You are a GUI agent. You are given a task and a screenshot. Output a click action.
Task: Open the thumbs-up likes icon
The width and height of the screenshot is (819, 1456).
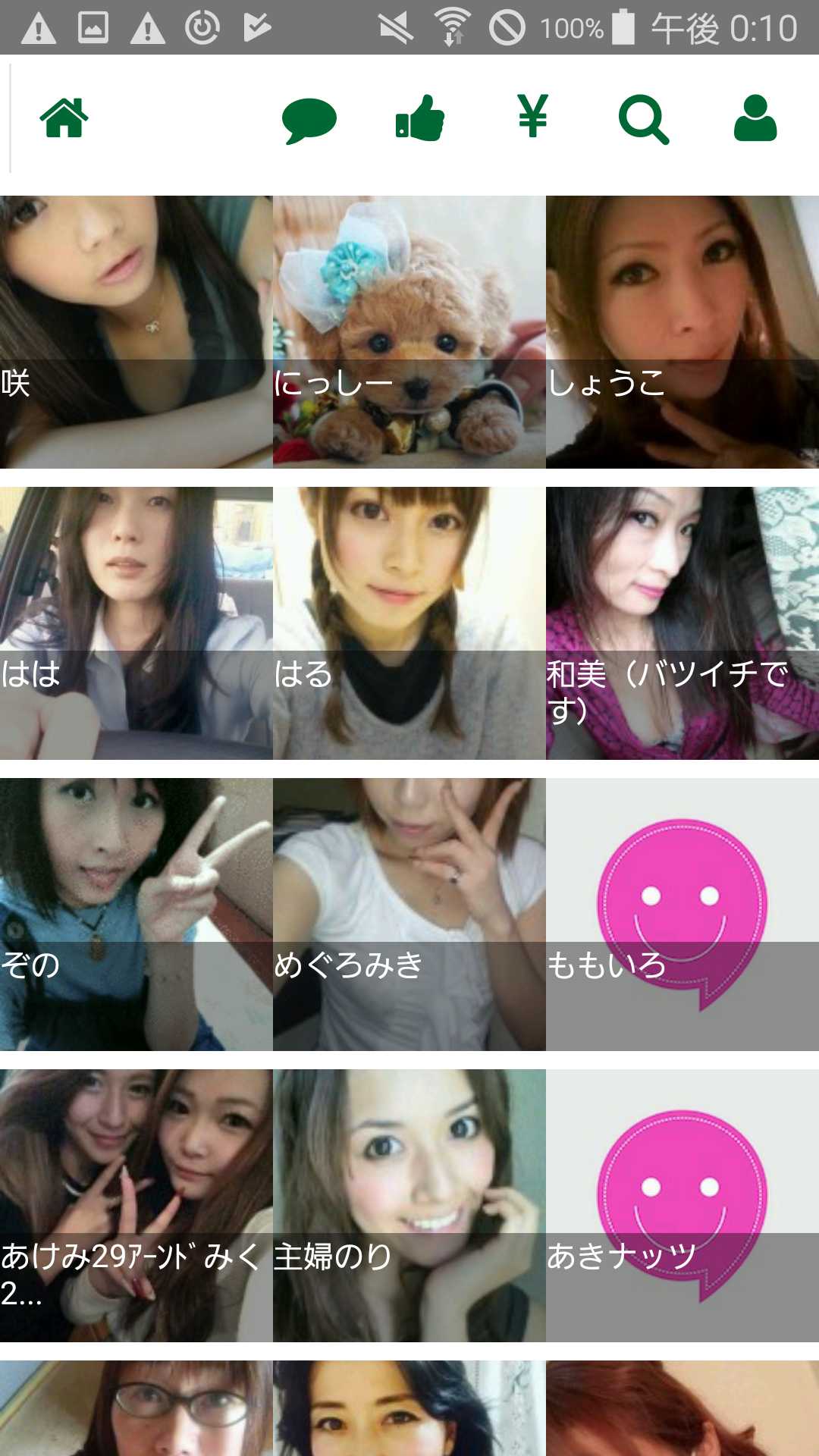tap(420, 118)
